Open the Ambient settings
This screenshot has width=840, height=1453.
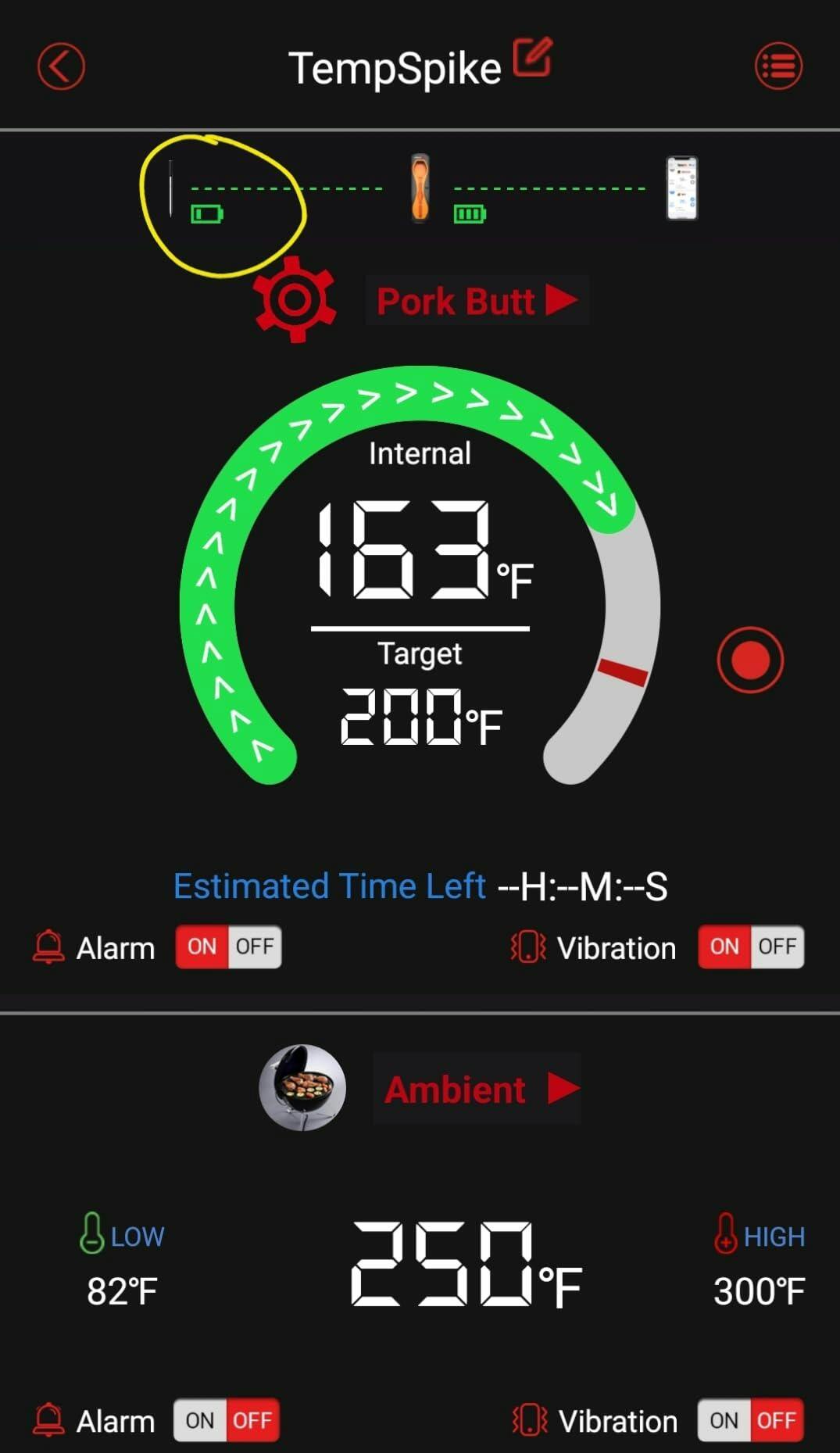click(x=477, y=1089)
